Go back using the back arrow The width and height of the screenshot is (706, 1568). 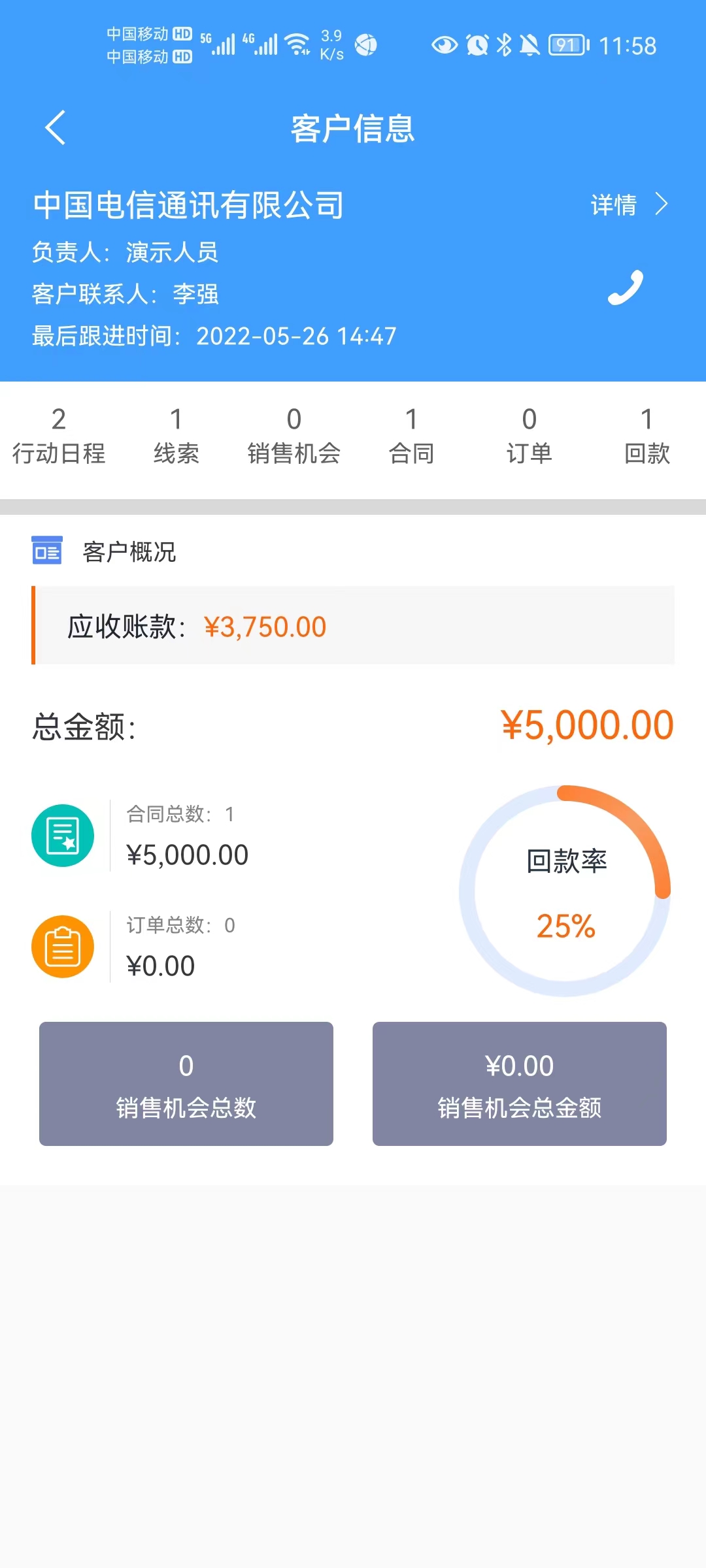point(56,127)
